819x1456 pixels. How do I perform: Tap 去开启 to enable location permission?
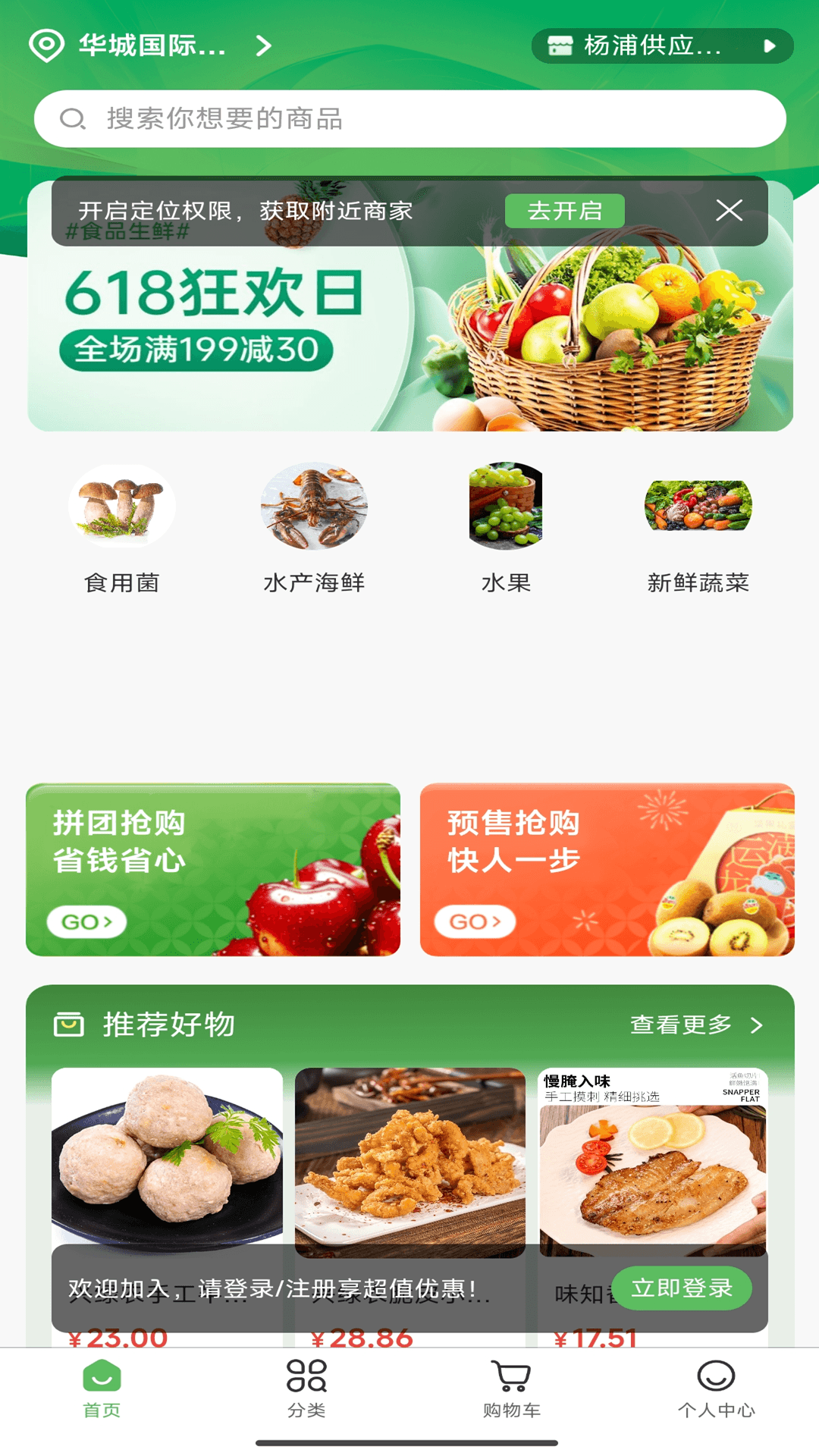[x=565, y=211]
